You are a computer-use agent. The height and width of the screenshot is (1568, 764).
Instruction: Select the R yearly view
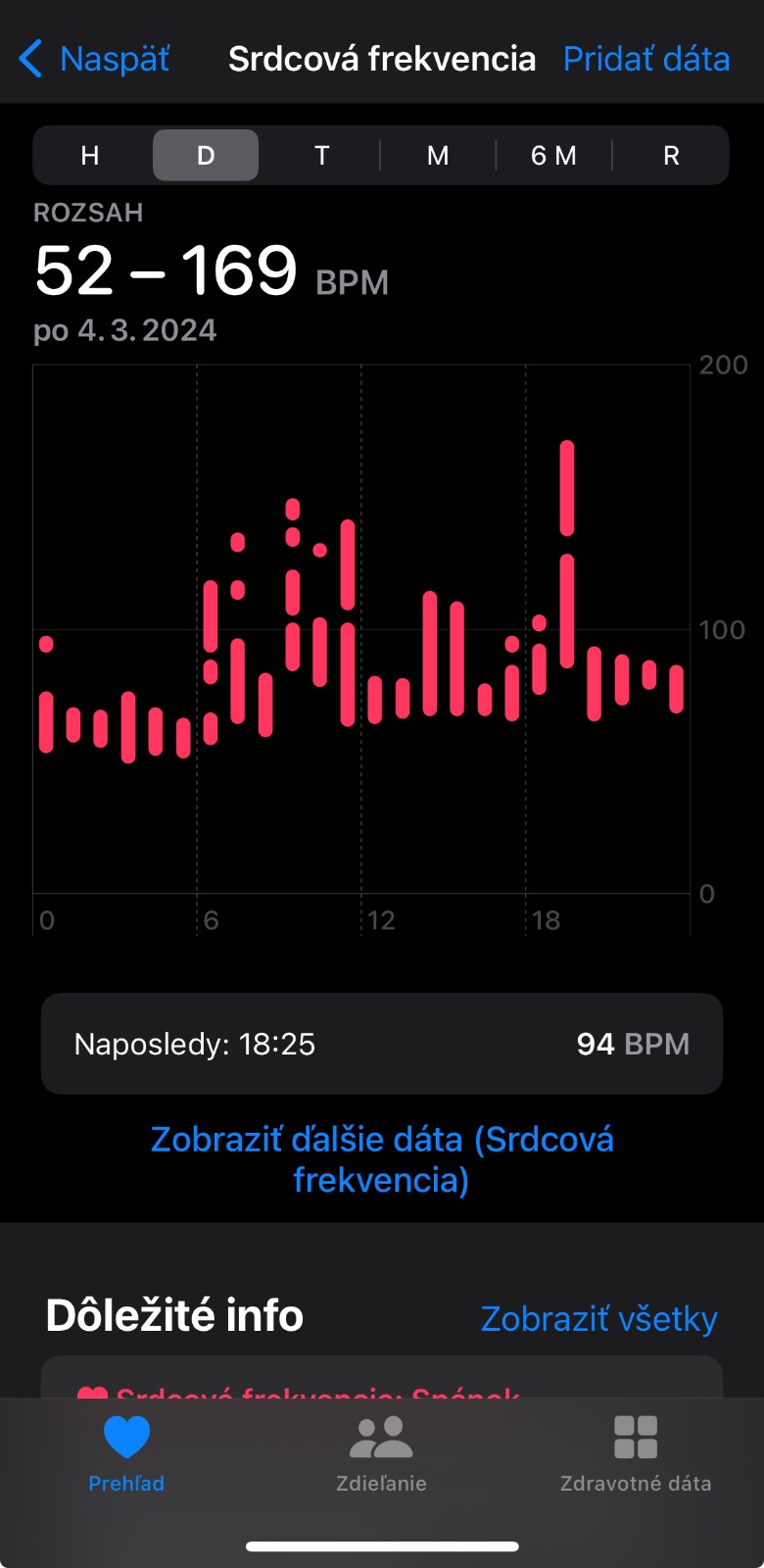click(671, 156)
